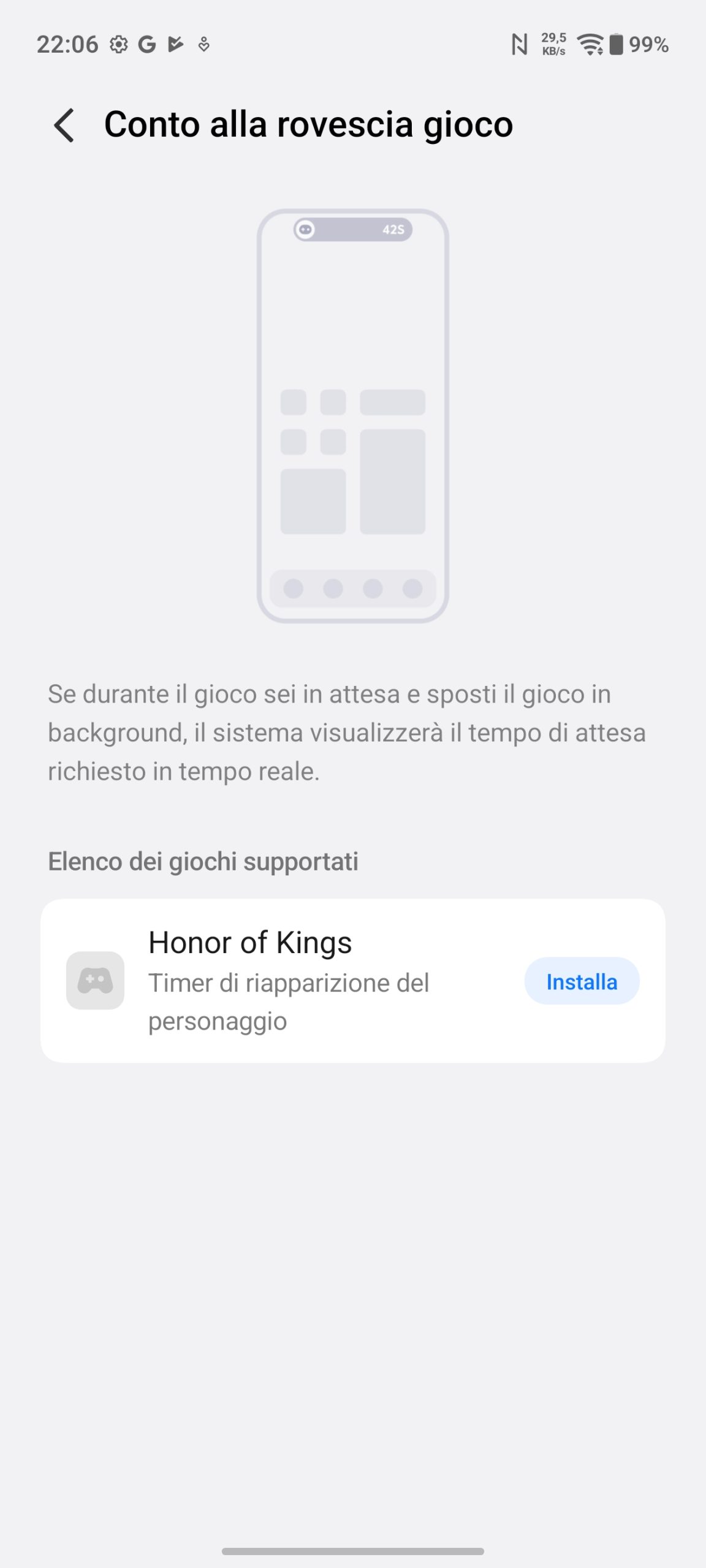Go back from Conto alla rovescia gioco

click(64, 126)
